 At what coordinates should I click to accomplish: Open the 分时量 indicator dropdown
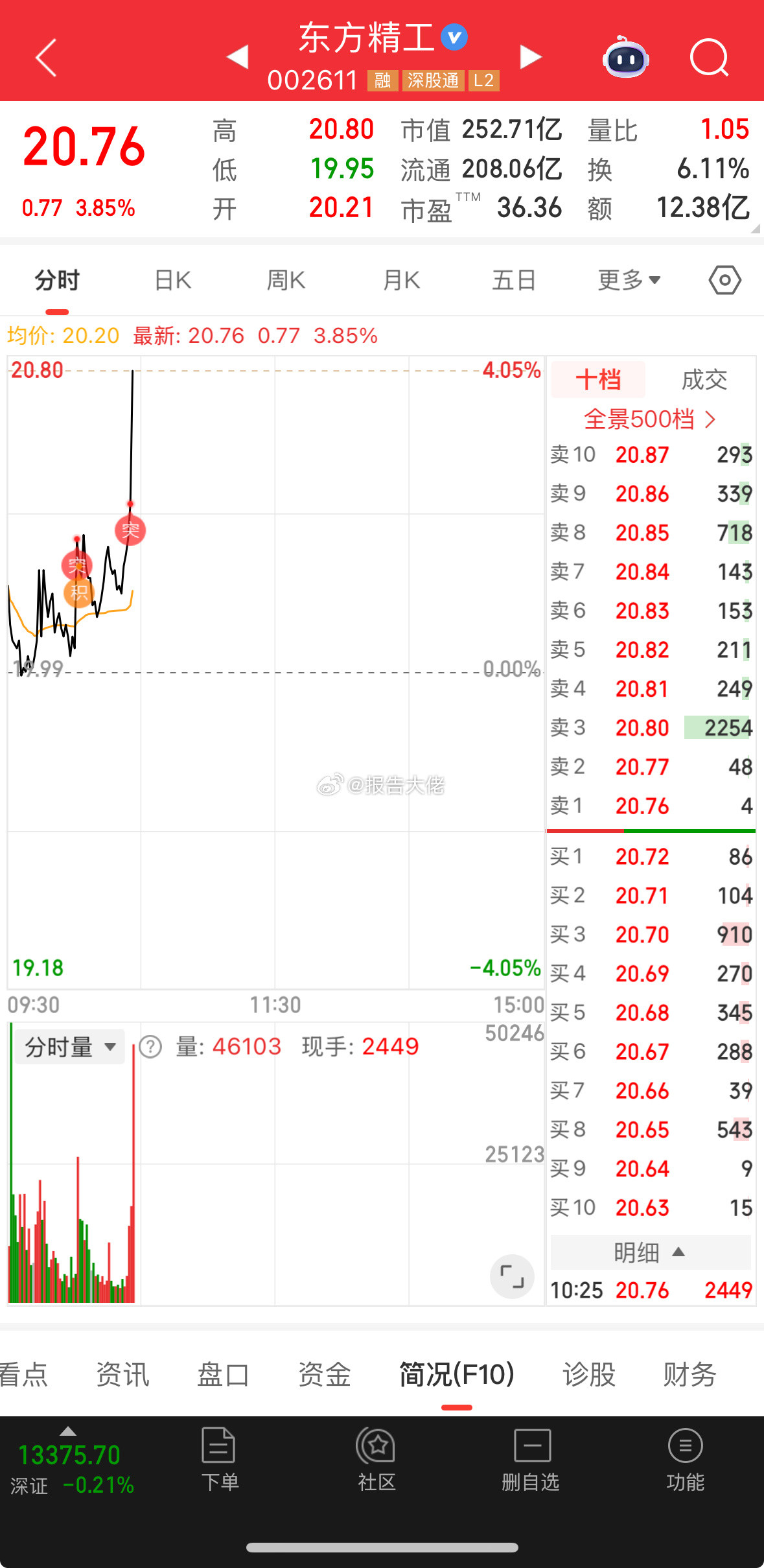tap(69, 1046)
